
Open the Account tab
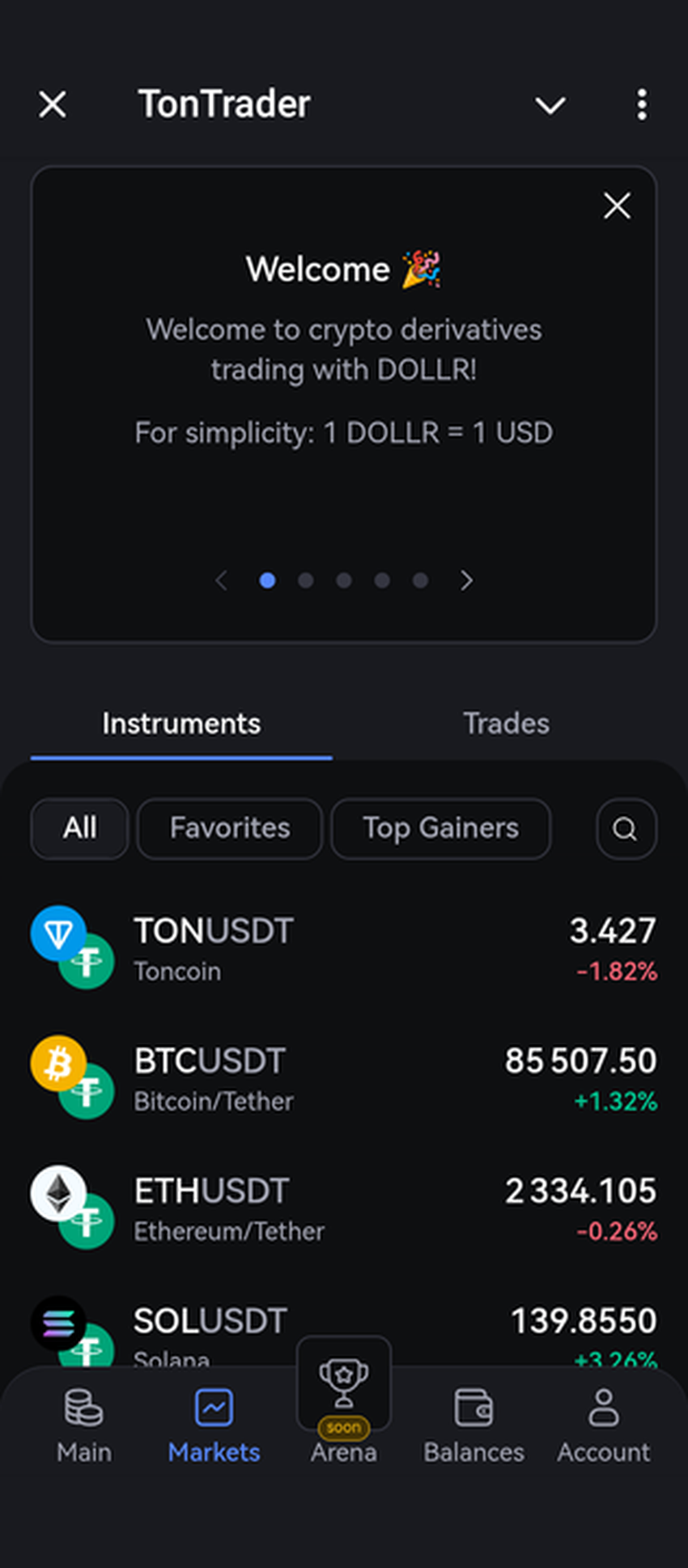click(604, 1426)
